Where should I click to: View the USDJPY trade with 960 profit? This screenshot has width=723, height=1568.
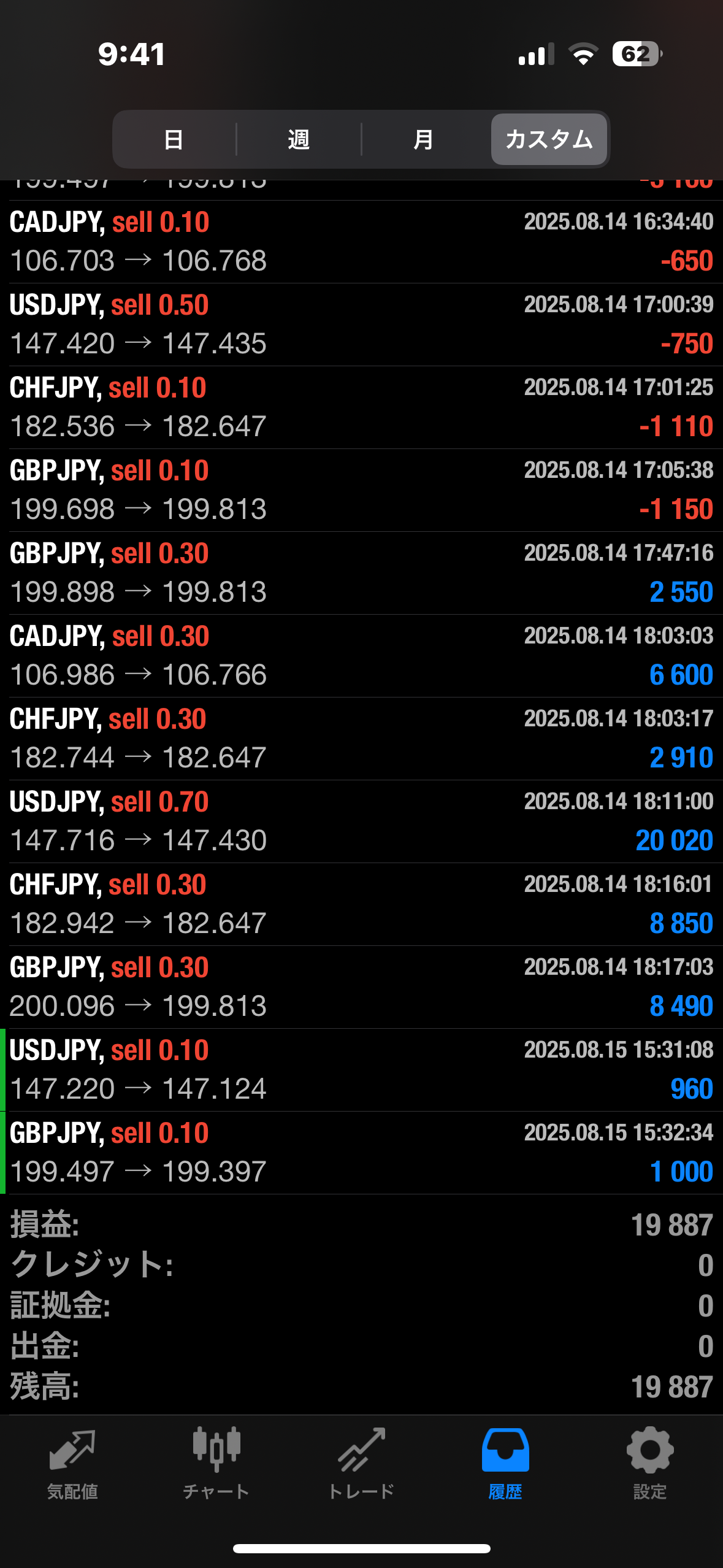(x=361, y=1070)
